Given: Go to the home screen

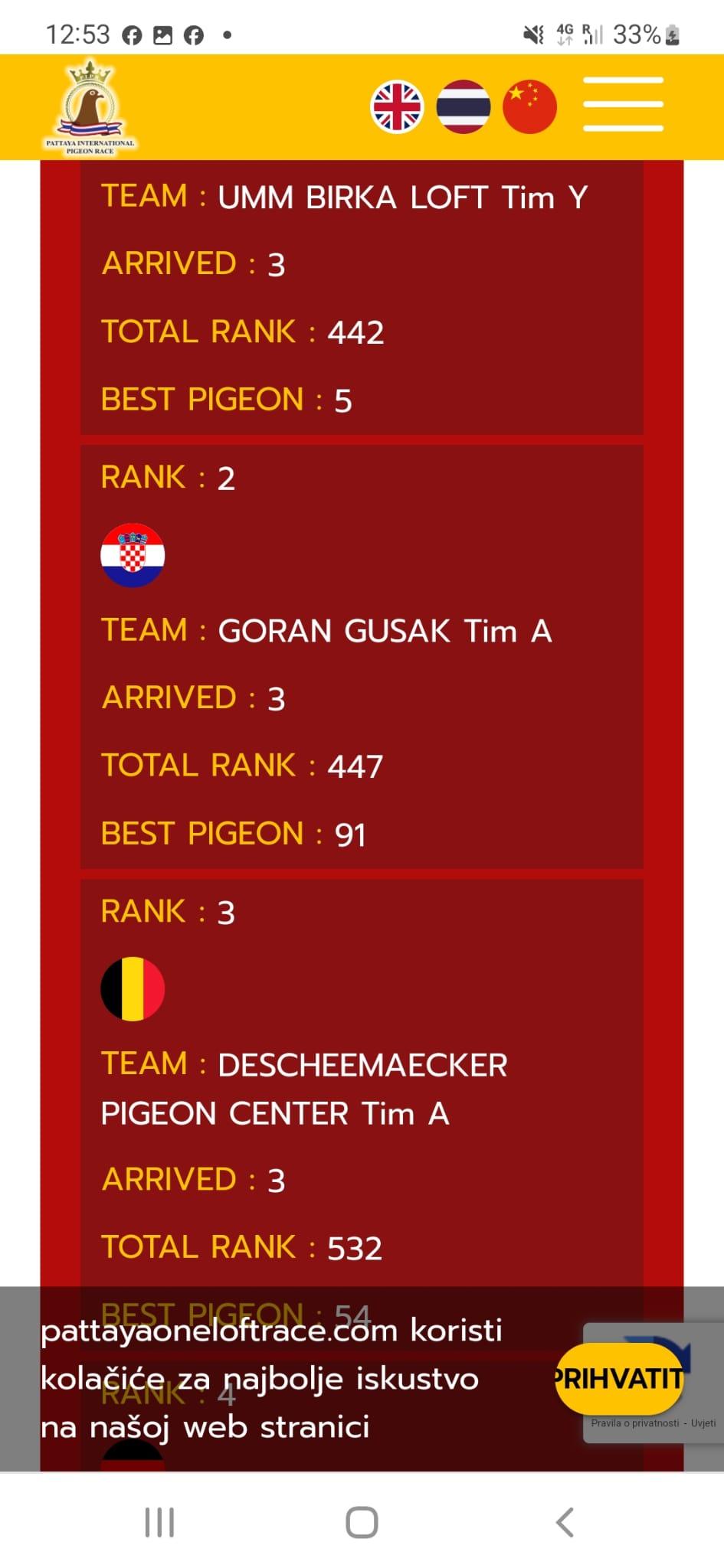Looking at the screenshot, I should 362,1522.
